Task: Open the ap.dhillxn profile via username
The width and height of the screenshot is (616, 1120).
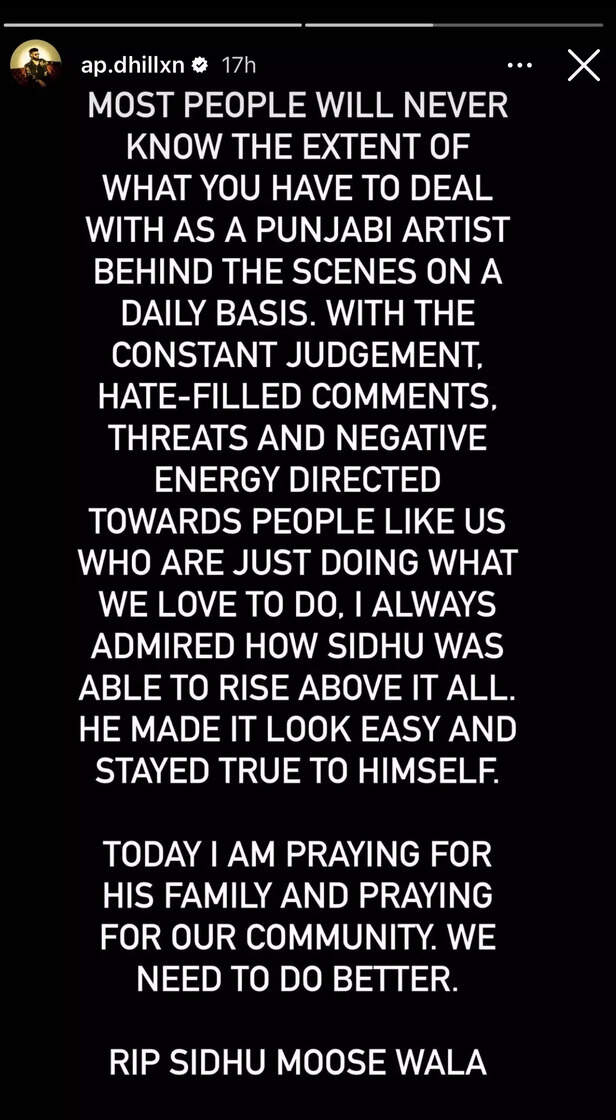Action: pos(133,65)
